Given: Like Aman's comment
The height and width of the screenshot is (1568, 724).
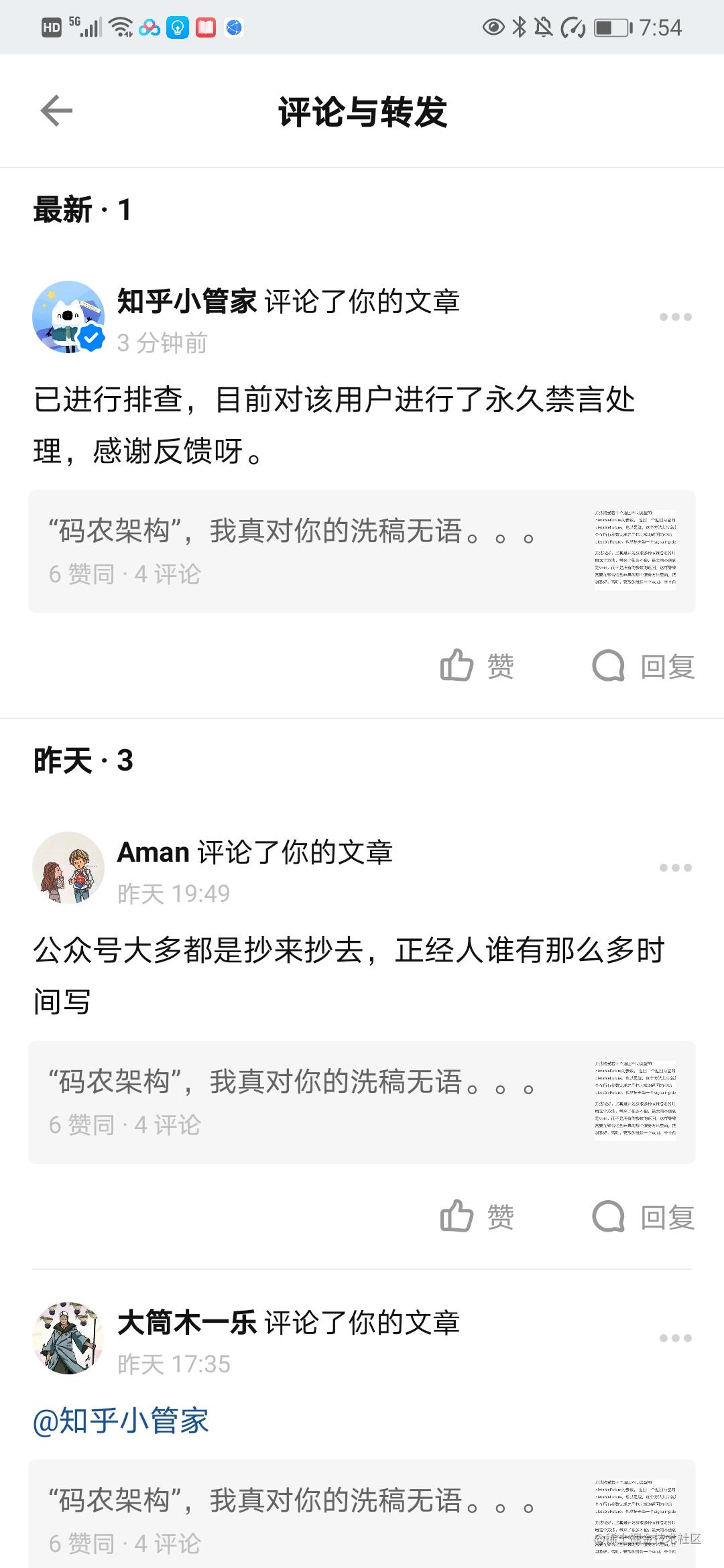Looking at the screenshot, I should (477, 1217).
